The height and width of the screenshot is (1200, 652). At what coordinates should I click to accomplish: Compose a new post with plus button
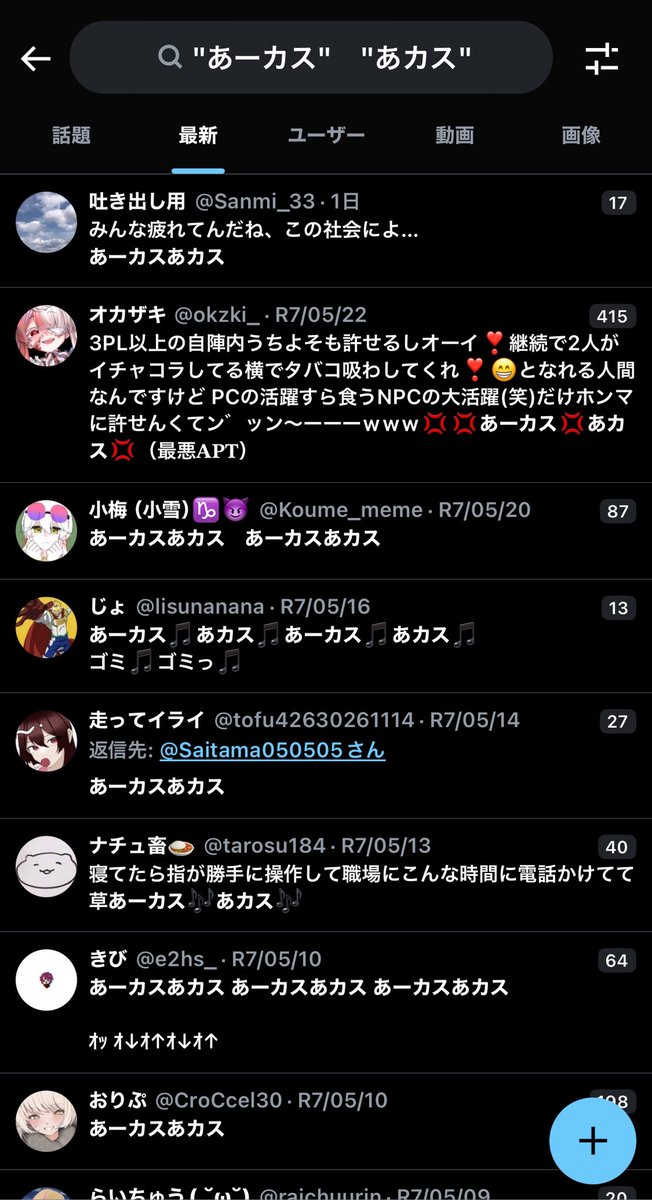coord(593,1141)
